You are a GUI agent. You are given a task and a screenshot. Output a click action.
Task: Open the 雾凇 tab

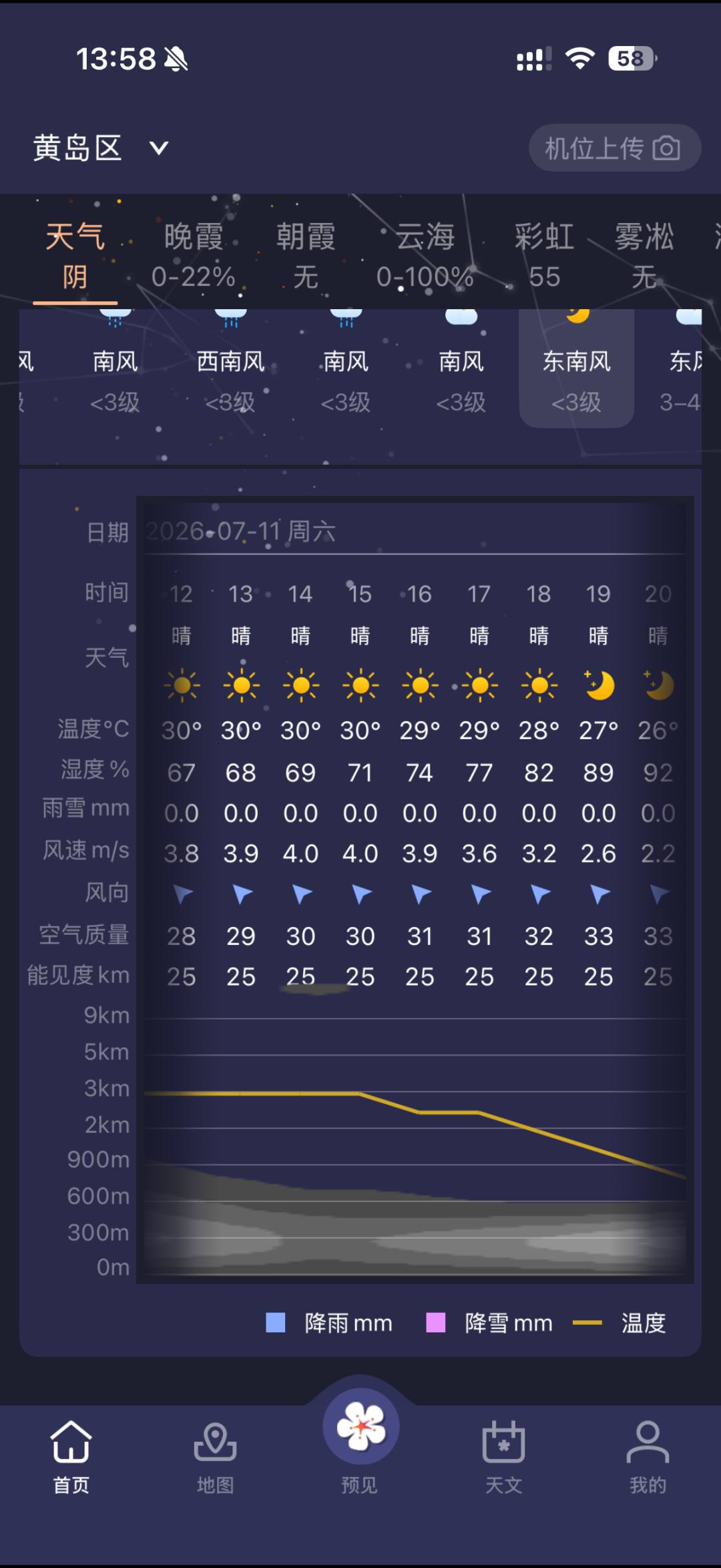(x=644, y=257)
